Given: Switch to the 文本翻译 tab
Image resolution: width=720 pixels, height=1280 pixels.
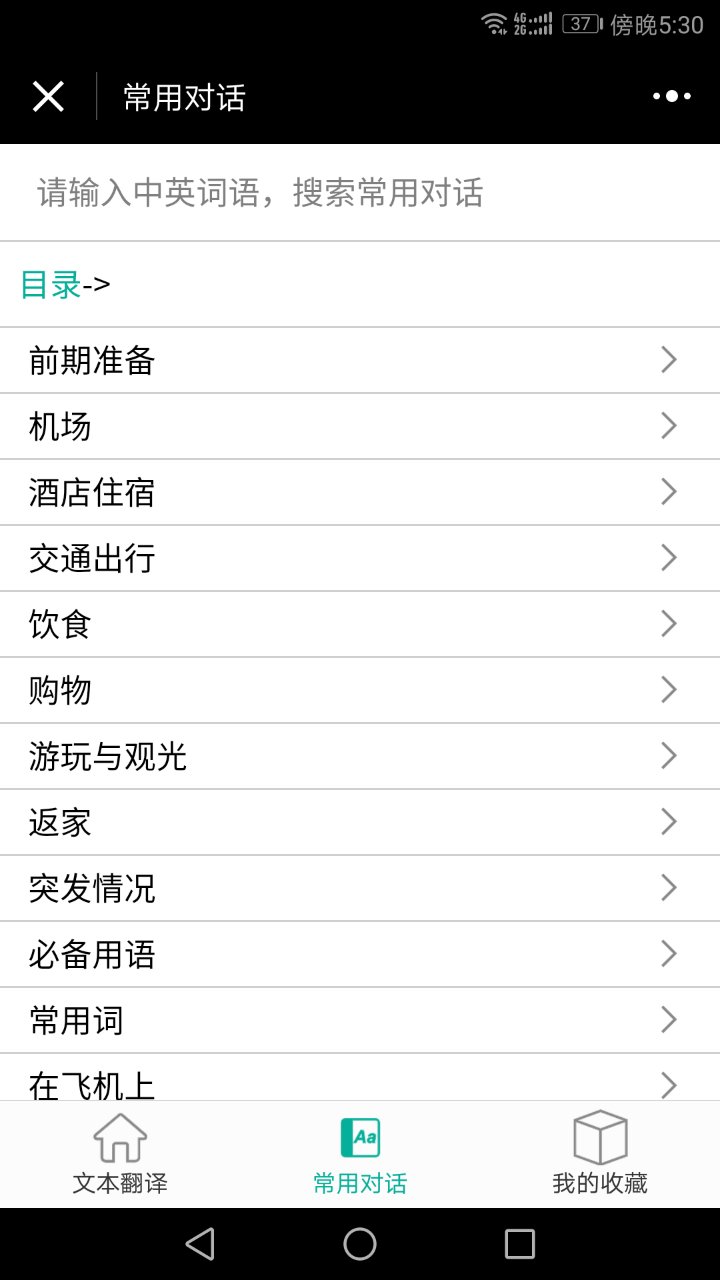Looking at the screenshot, I should [120, 1155].
